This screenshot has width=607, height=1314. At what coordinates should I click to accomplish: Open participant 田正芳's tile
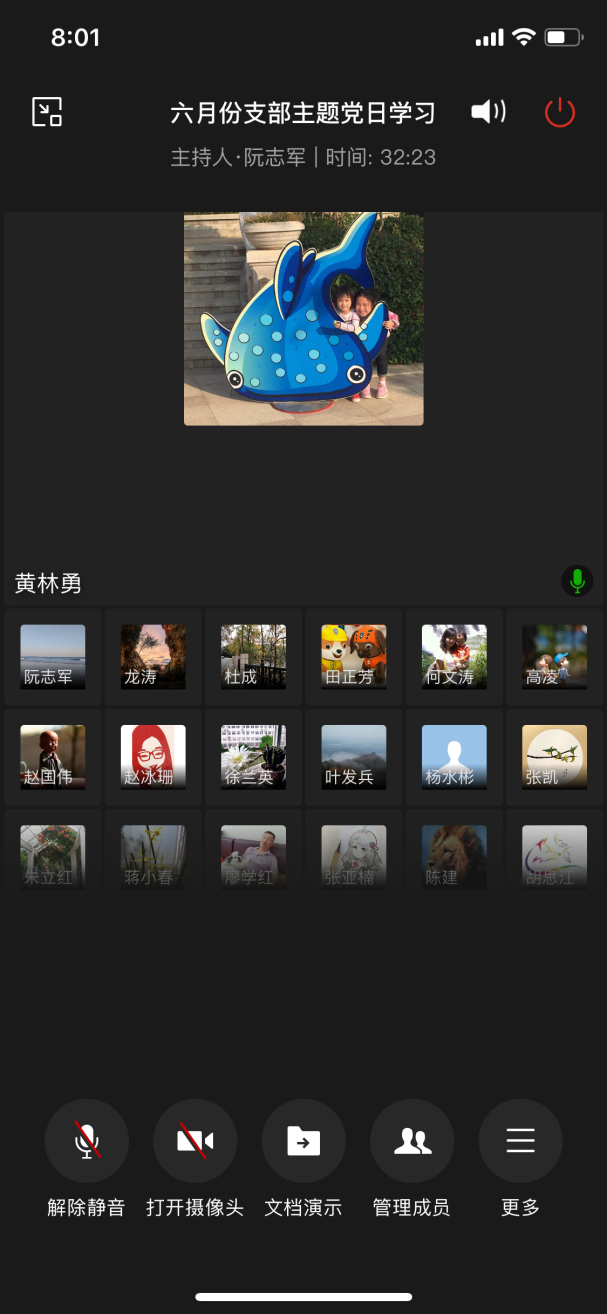[353, 657]
